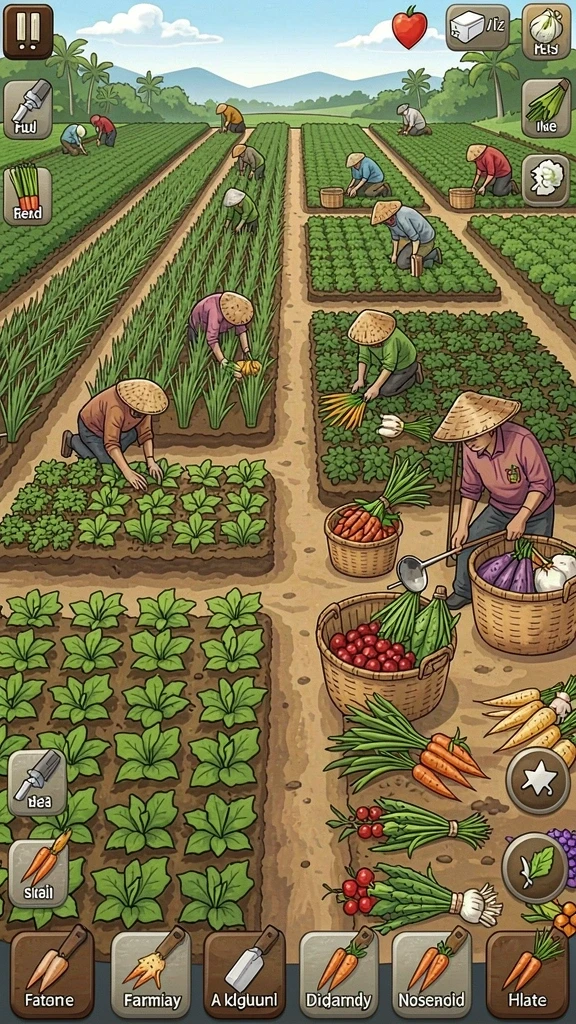576x1024 pixels.
Task: Open the Rend vegetable bundle button
Action: (x=27, y=193)
